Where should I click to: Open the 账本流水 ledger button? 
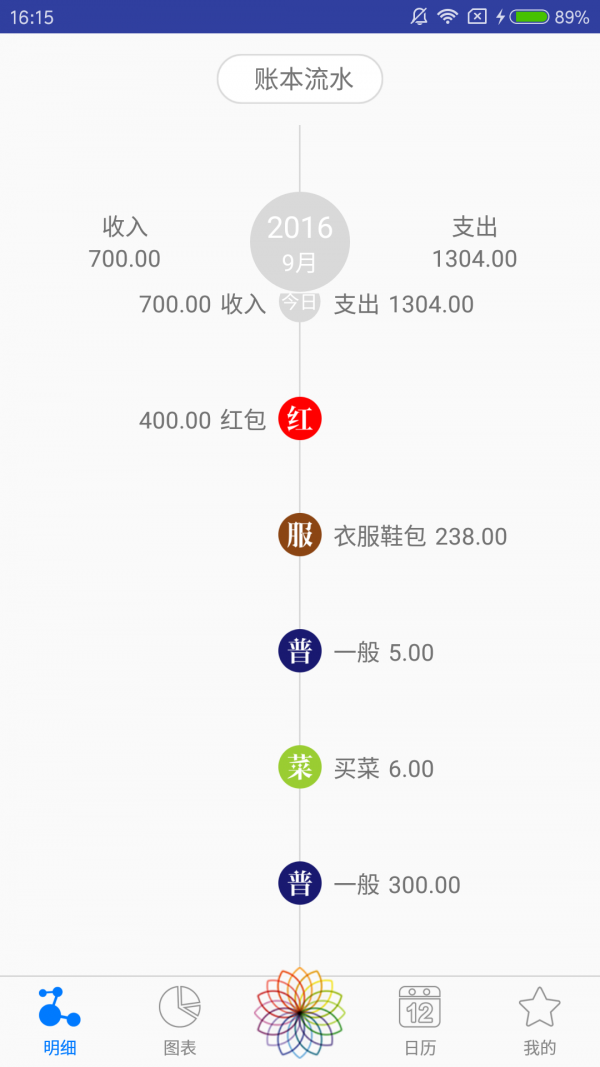pyautogui.click(x=300, y=79)
